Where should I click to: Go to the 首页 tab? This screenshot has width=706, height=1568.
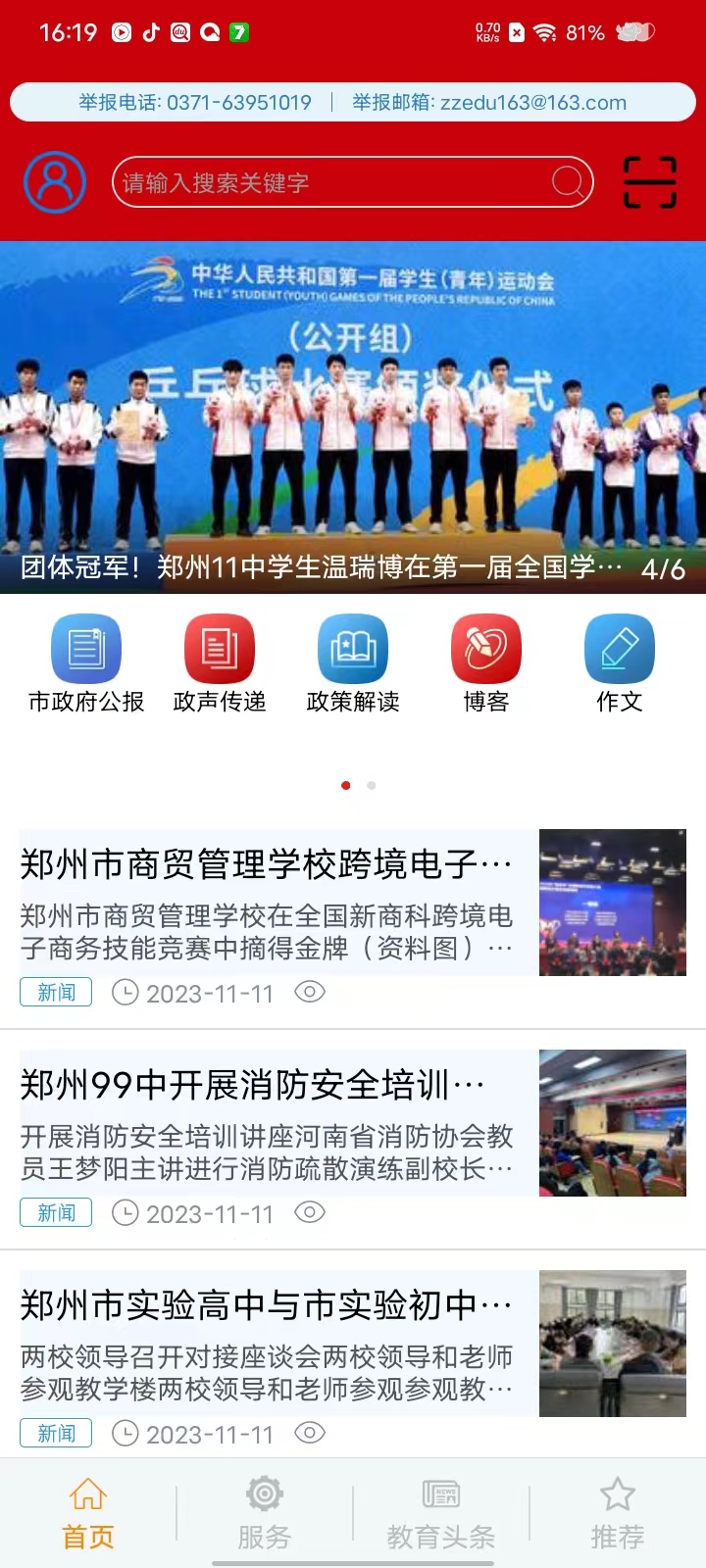coord(88,1514)
